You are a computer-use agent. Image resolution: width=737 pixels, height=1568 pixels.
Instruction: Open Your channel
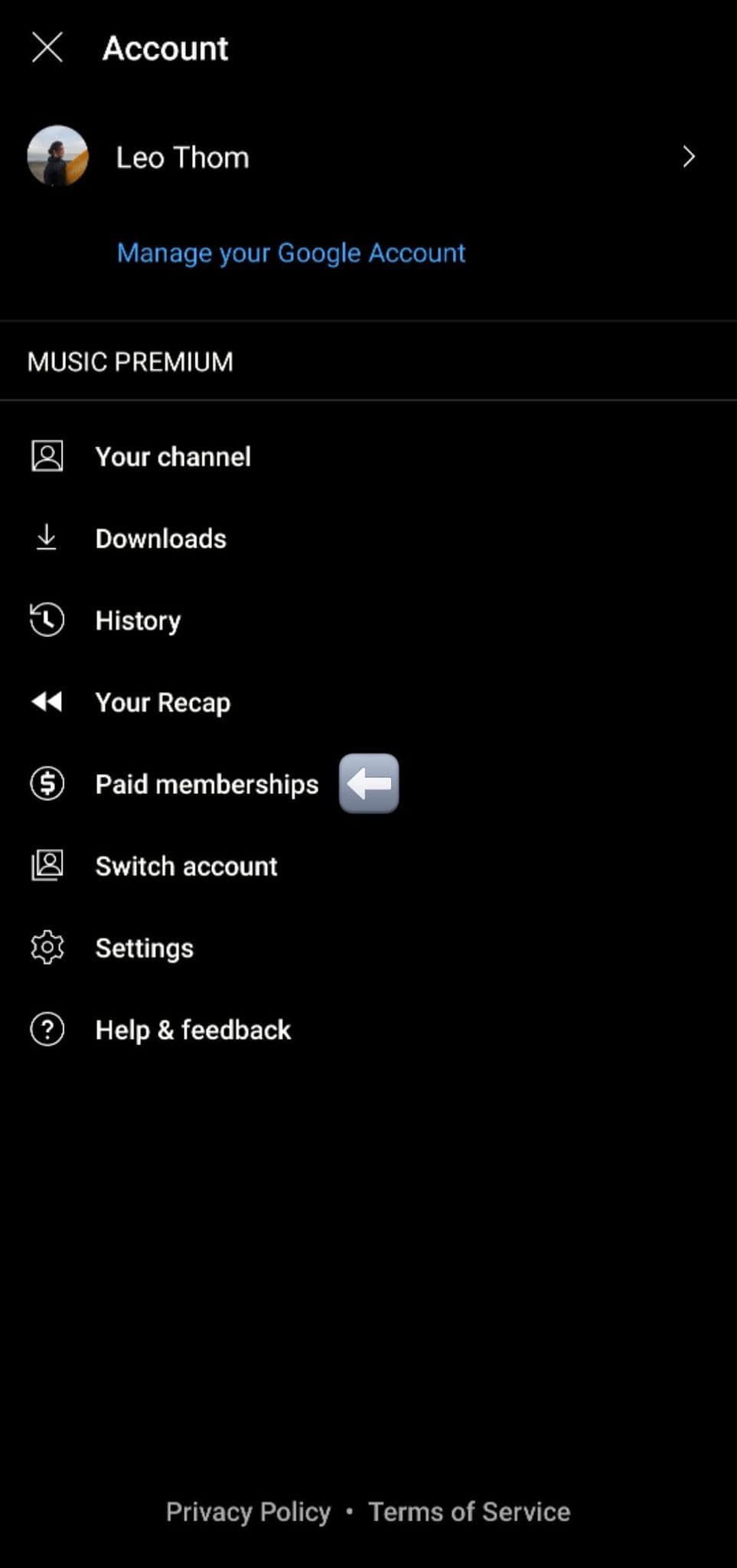click(173, 457)
